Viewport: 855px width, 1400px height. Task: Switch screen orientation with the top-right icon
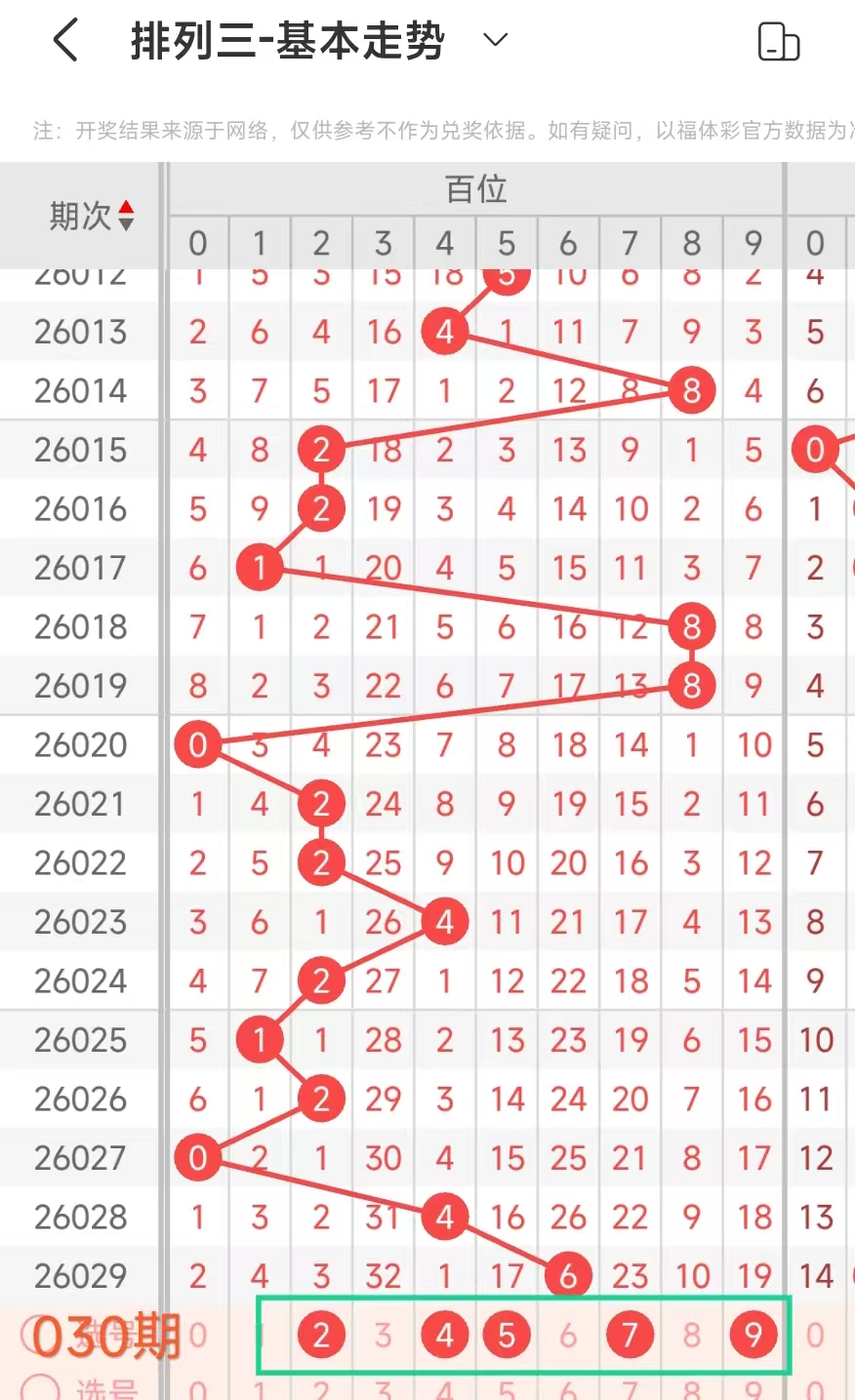778,42
